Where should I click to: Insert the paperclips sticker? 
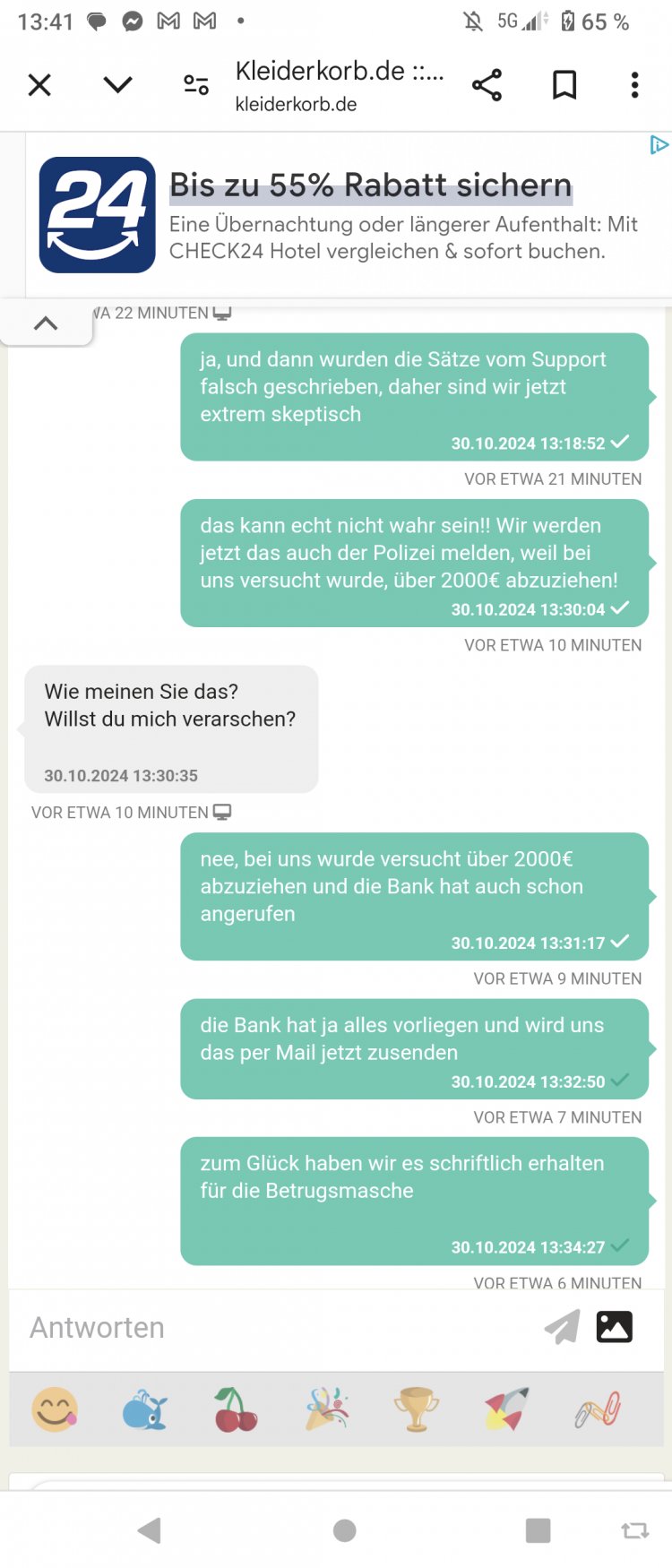[x=598, y=1409]
